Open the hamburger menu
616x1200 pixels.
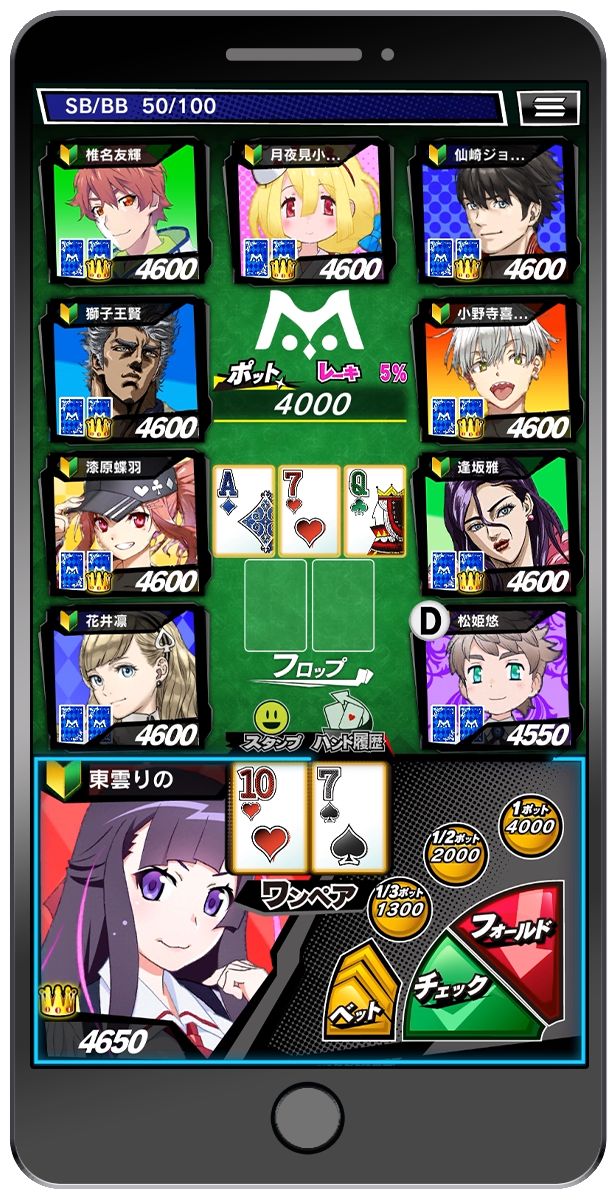point(549,107)
